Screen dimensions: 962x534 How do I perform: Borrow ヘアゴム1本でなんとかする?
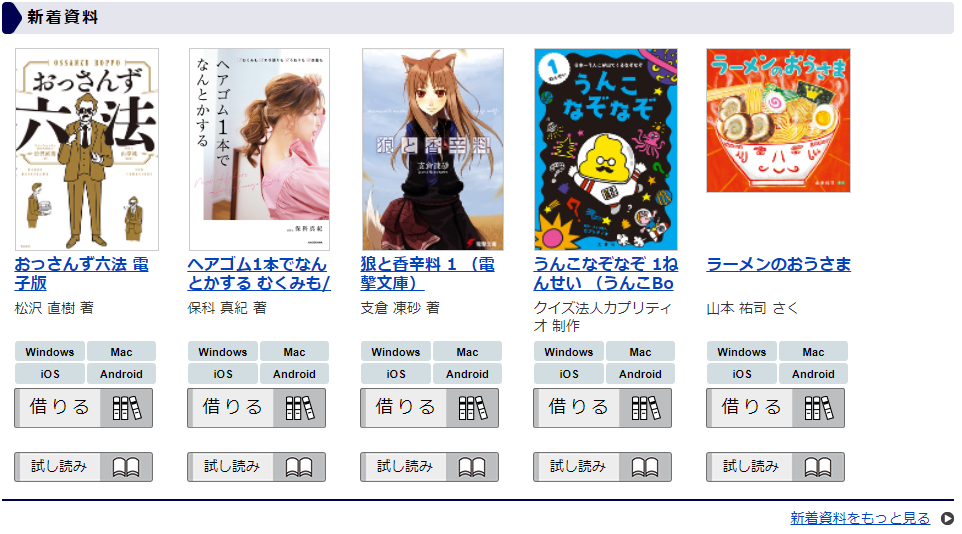click(x=257, y=408)
